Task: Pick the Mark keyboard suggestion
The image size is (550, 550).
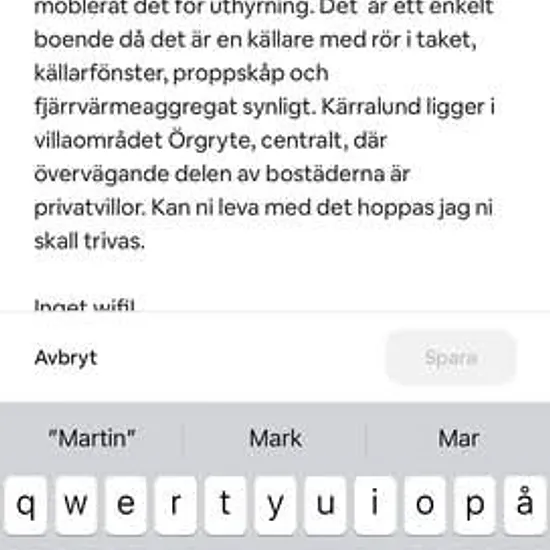Action: point(275,438)
